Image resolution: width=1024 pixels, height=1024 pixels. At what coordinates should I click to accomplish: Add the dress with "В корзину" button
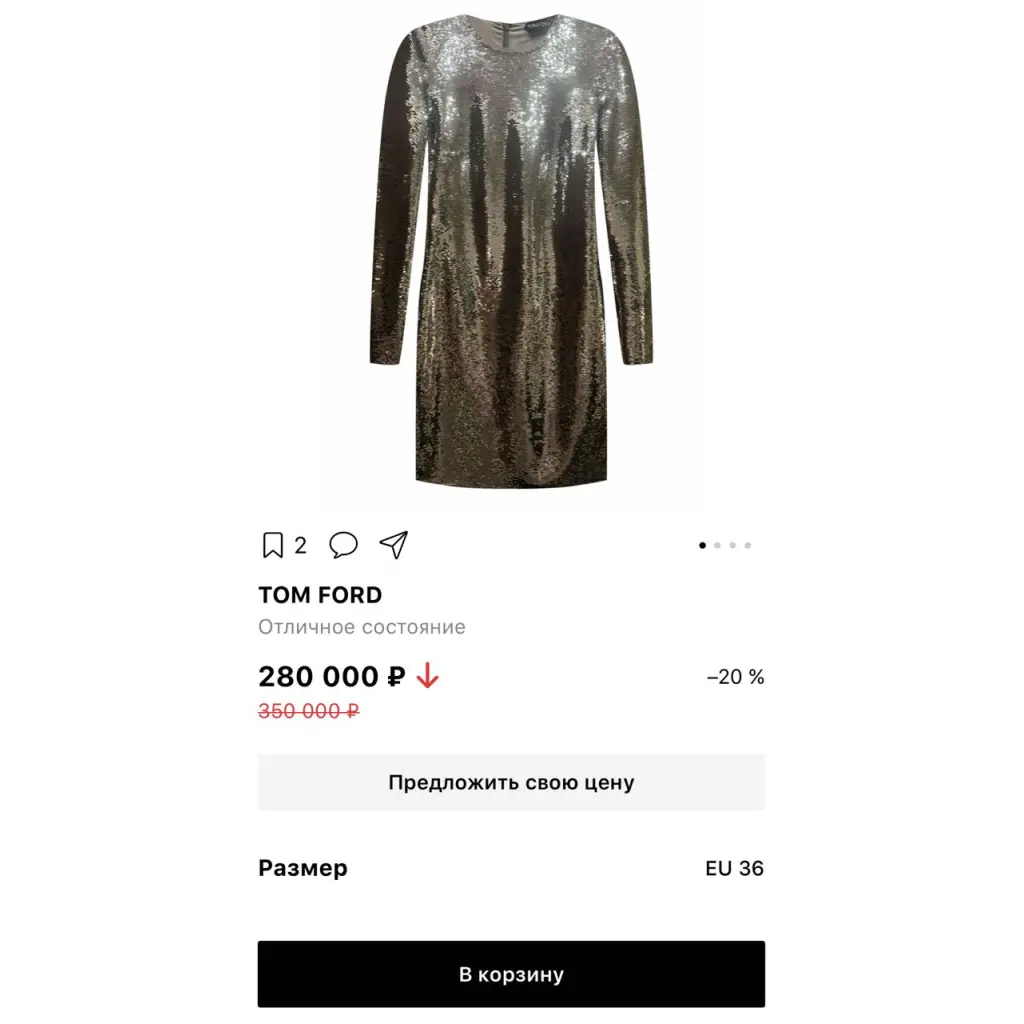coord(511,974)
